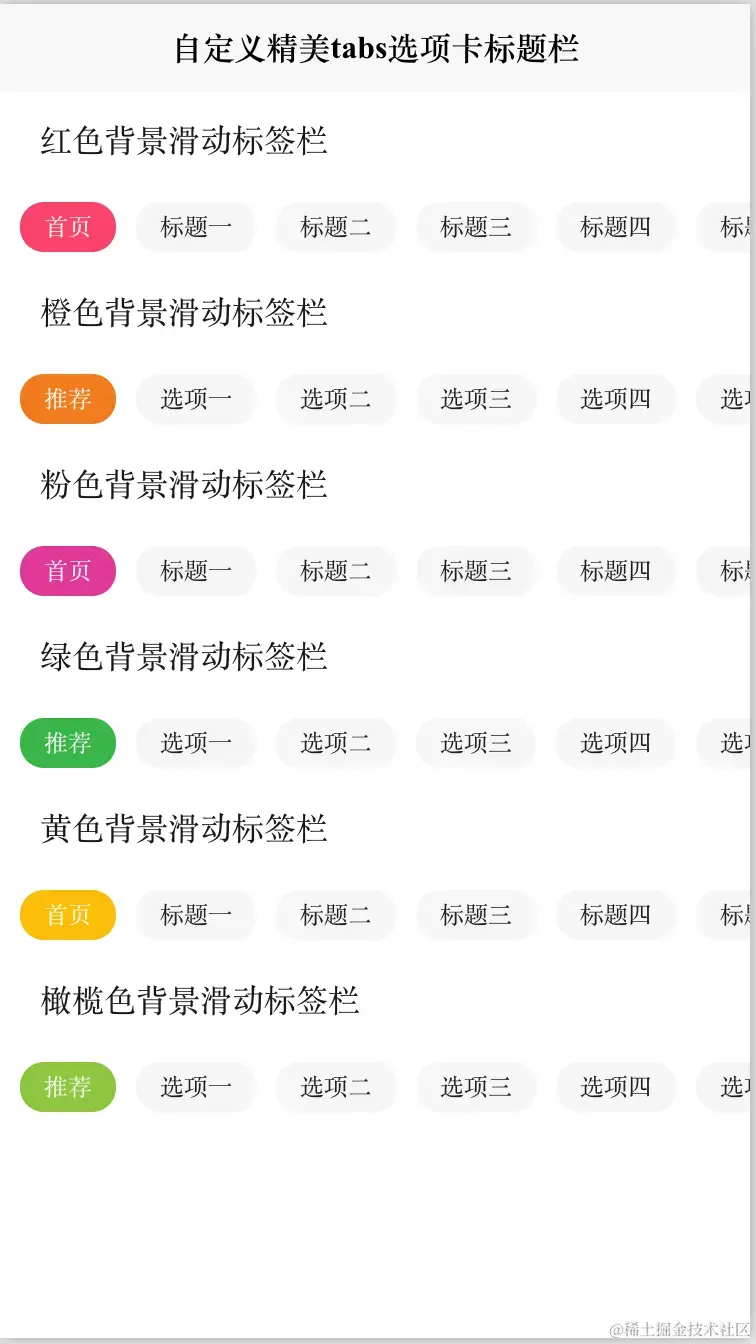756x1344 pixels.
Task: Select 首页 in the yellow 黄色背景 tab bar
Action: 68,915
